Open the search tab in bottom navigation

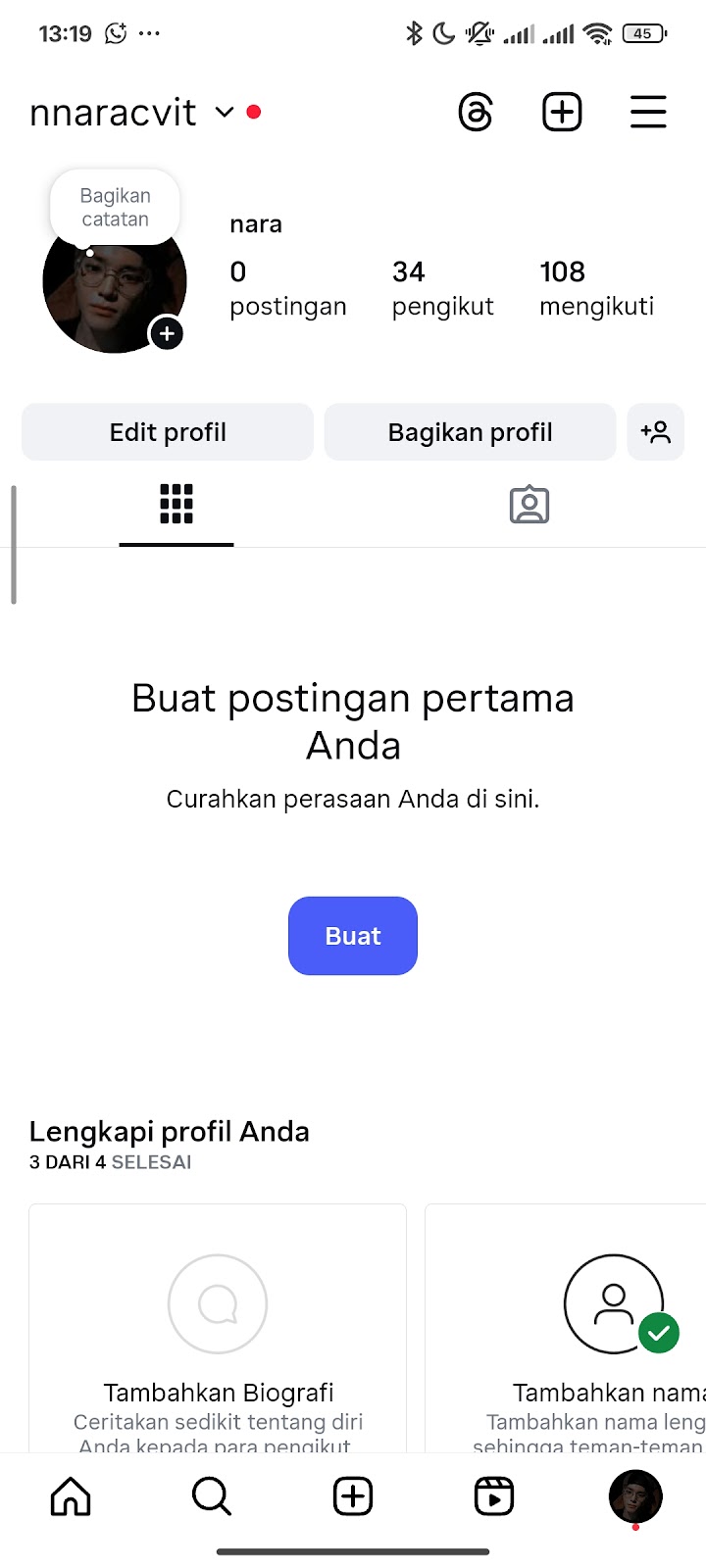point(212,1496)
